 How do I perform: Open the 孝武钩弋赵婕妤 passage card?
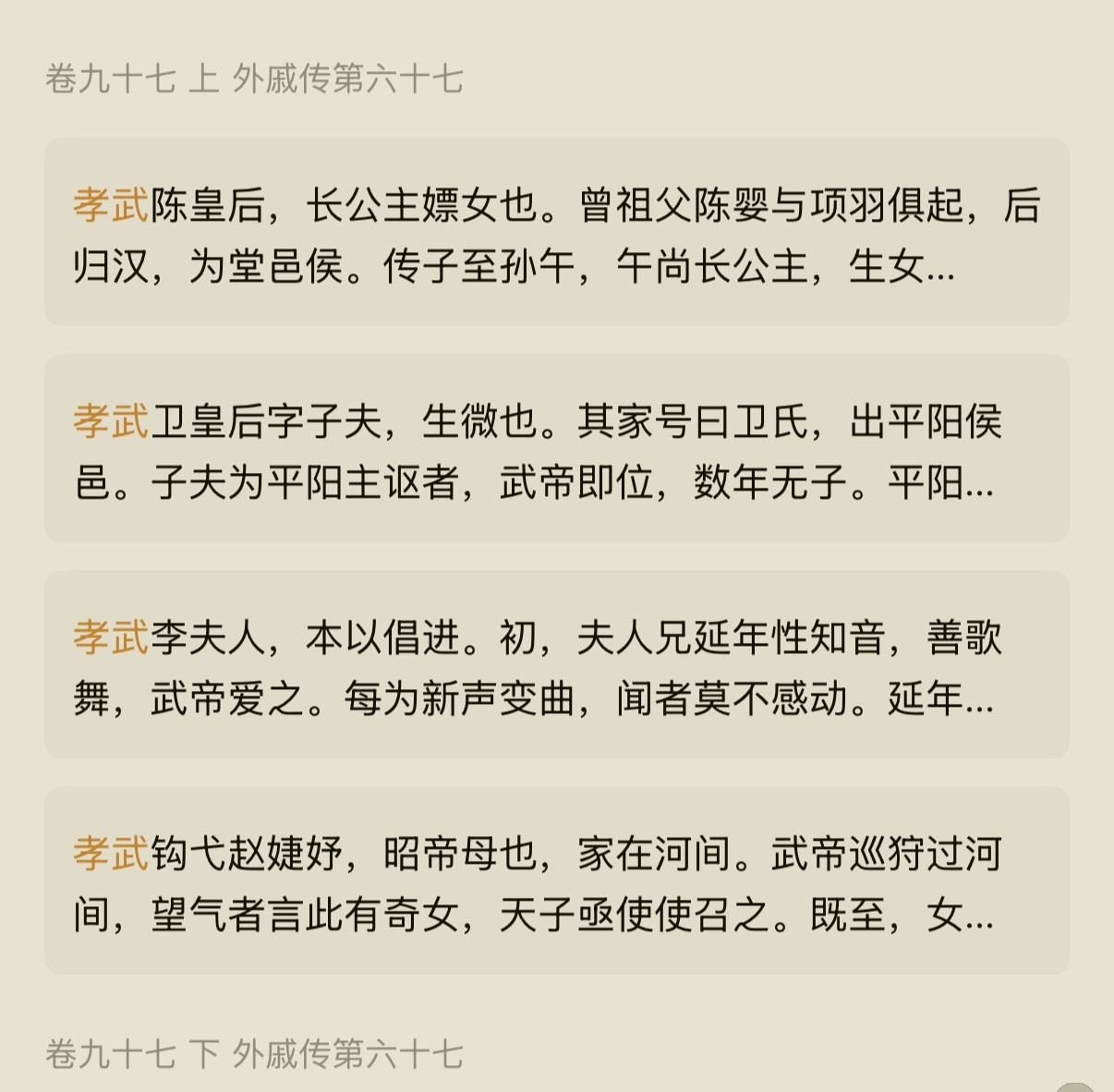pos(557,880)
